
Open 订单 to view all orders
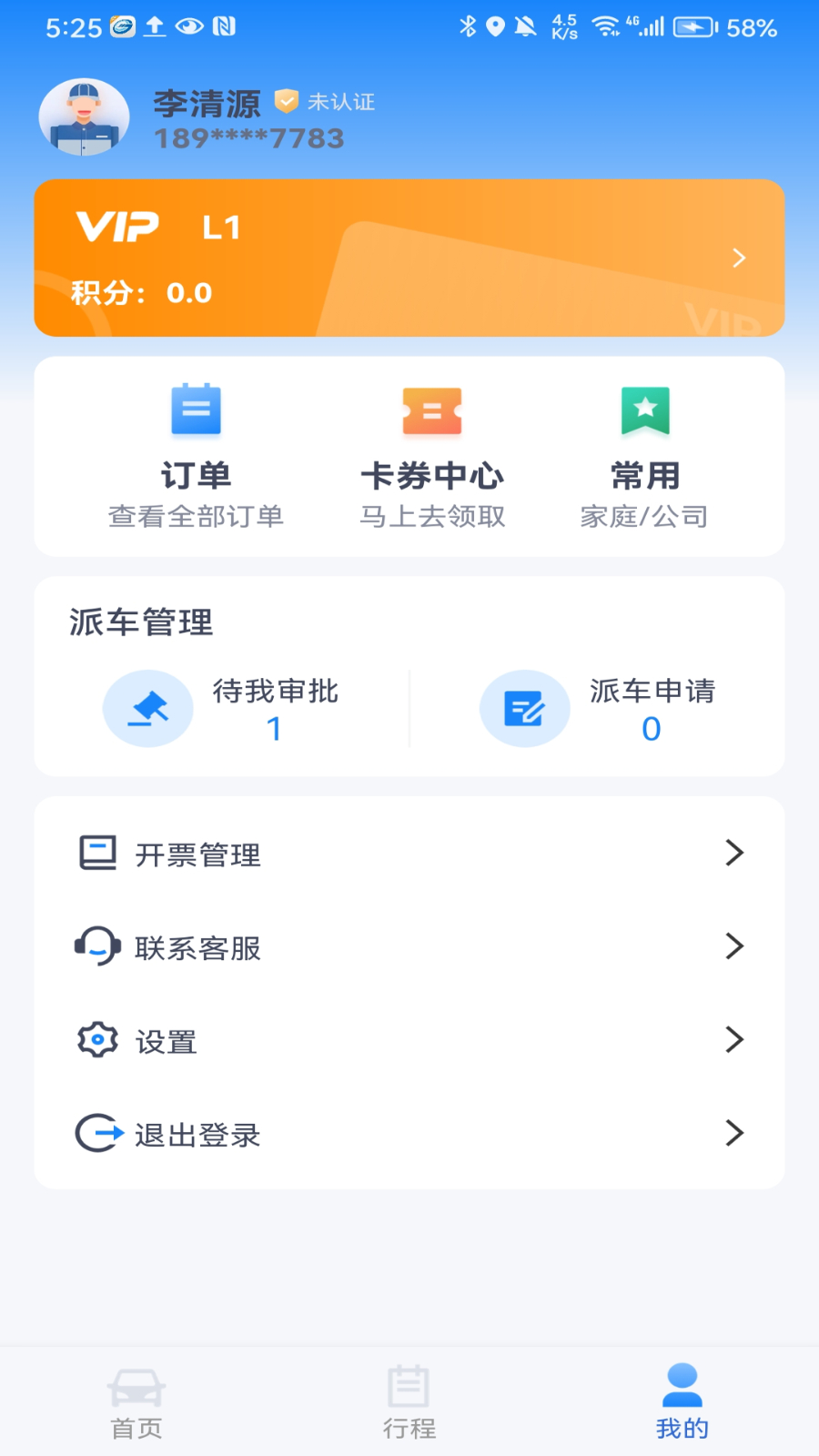pyautogui.click(x=195, y=455)
